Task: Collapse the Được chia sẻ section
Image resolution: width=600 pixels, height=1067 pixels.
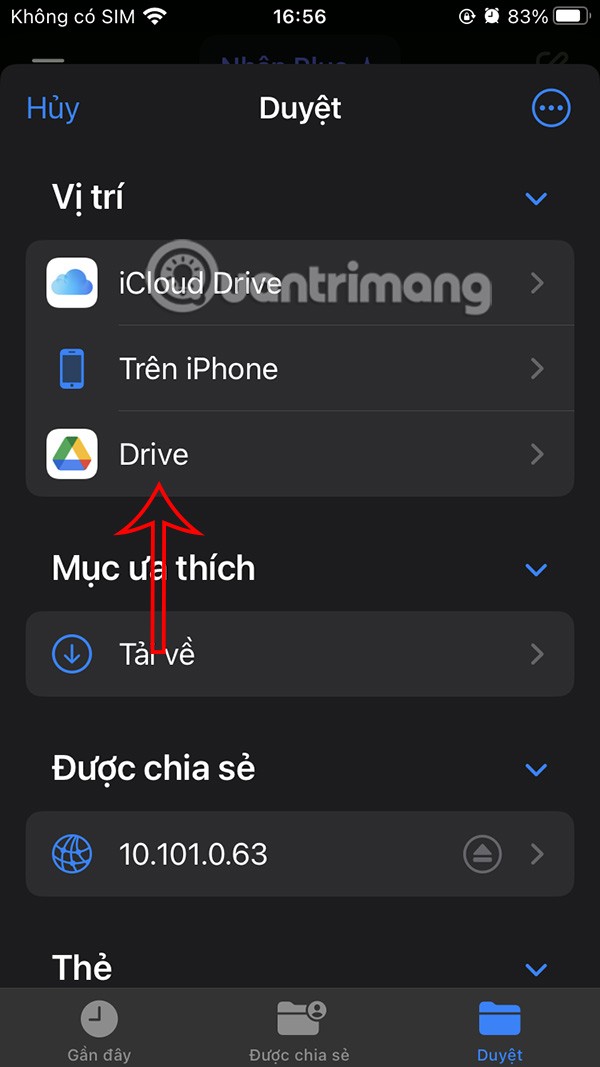Action: [536, 769]
